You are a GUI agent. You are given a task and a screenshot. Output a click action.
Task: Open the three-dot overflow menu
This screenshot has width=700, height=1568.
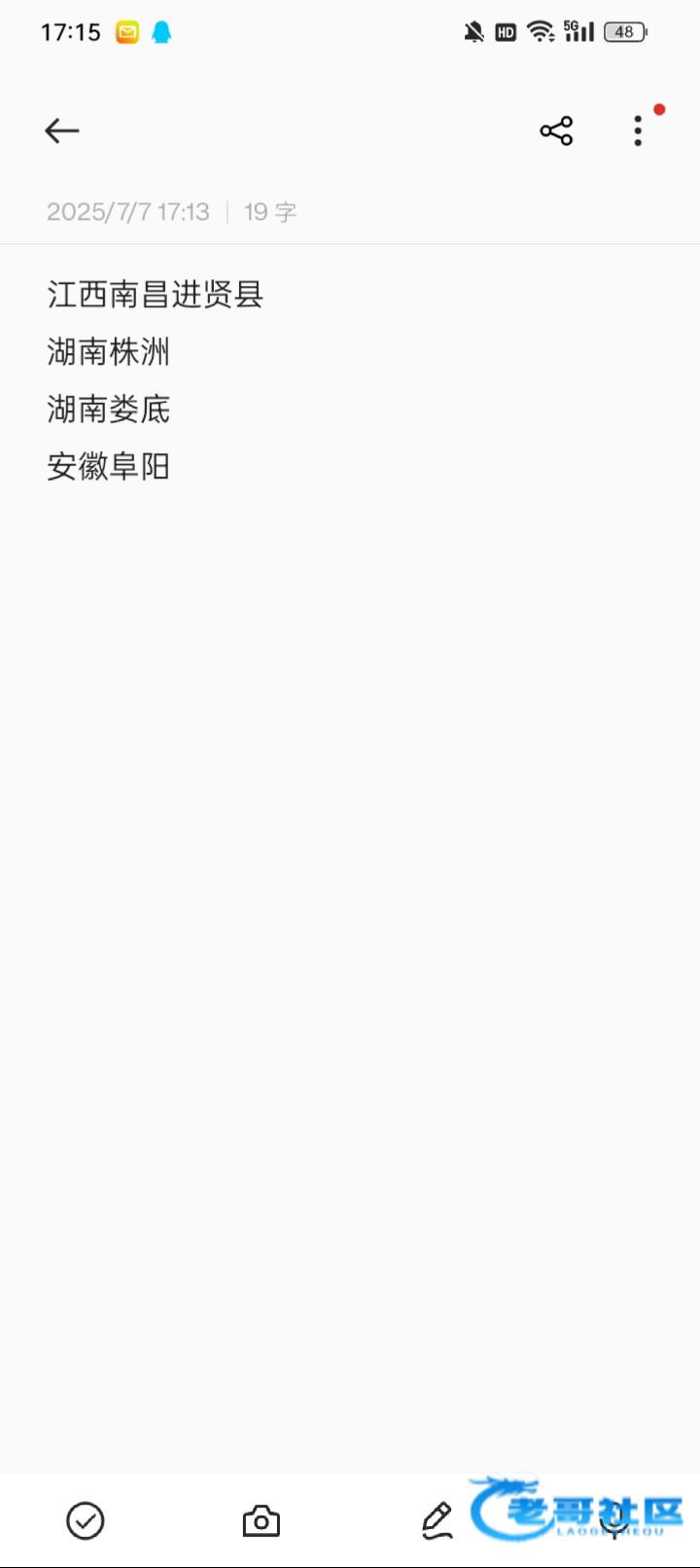[x=638, y=130]
